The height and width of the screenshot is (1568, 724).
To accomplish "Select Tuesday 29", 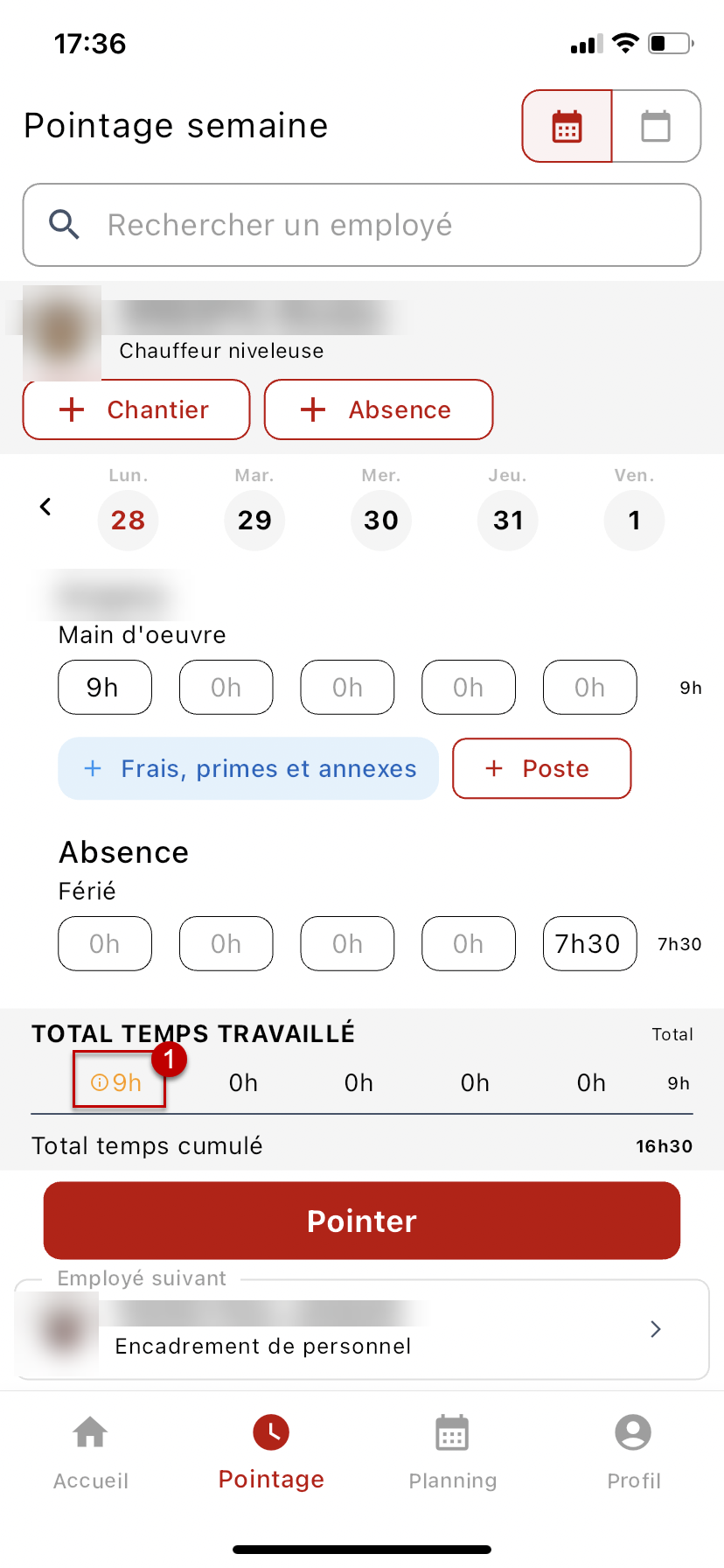I will [254, 520].
